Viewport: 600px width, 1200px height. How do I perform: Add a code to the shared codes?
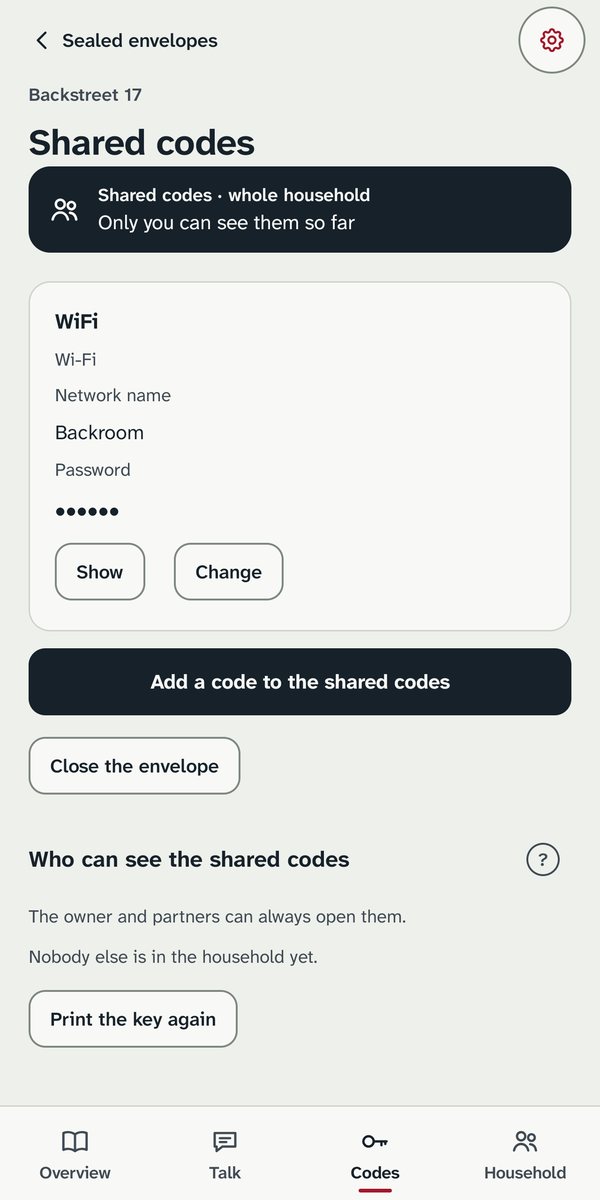click(x=300, y=682)
